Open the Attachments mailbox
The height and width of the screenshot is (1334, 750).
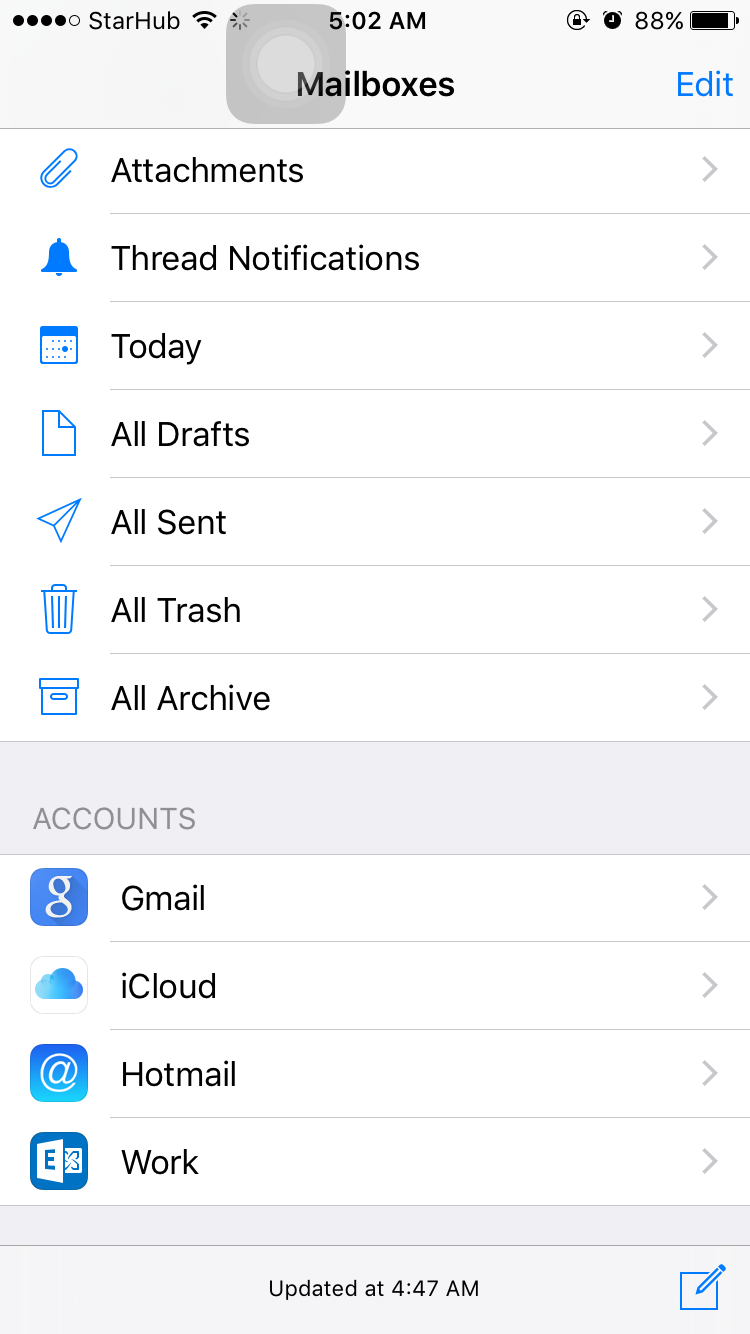pyautogui.click(x=375, y=171)
